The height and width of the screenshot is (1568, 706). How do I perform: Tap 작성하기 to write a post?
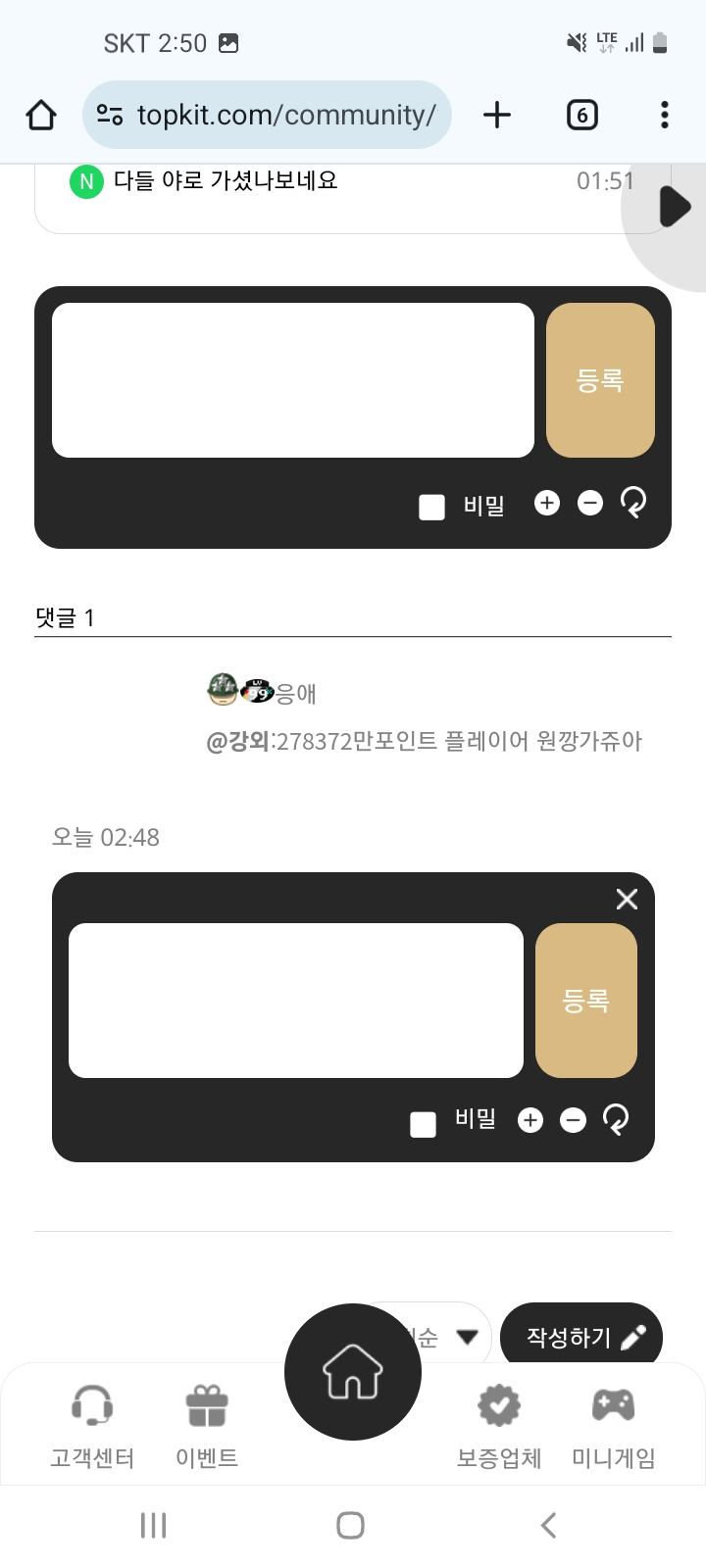[x=581, y=1337]
